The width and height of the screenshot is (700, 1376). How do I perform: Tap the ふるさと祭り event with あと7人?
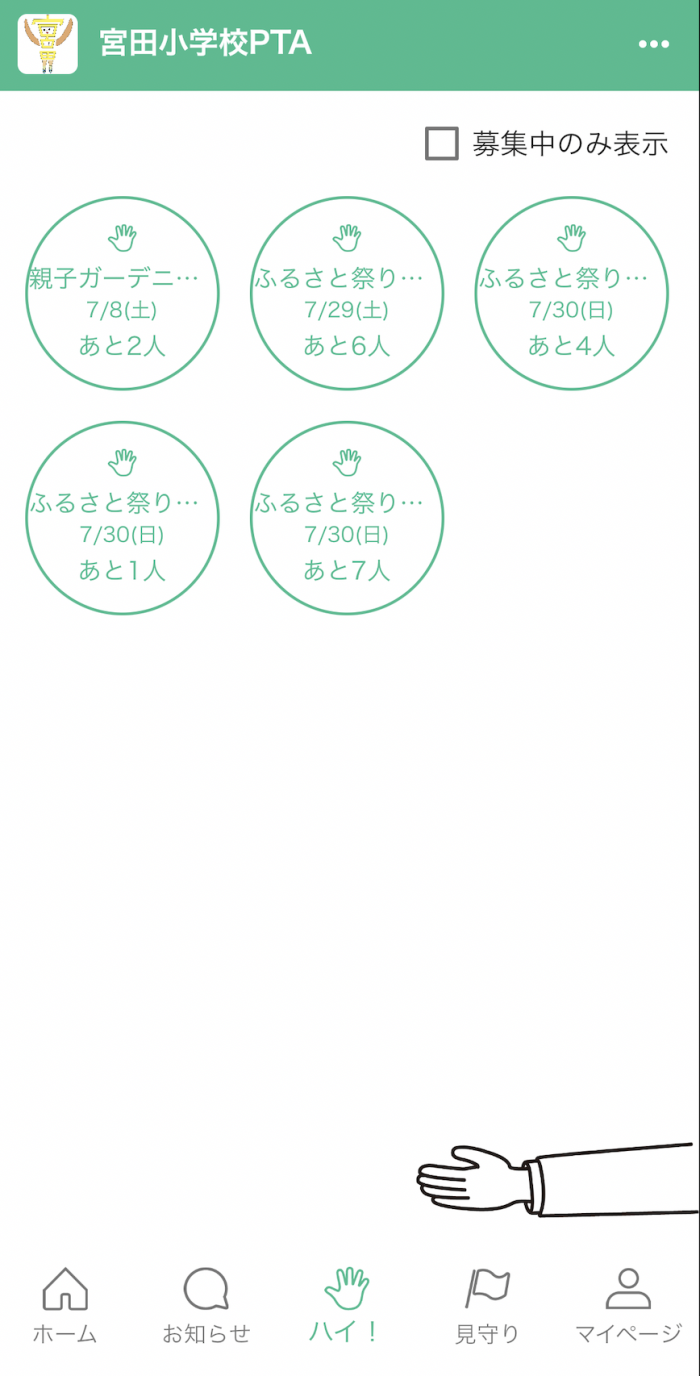[x=347, y=517]
